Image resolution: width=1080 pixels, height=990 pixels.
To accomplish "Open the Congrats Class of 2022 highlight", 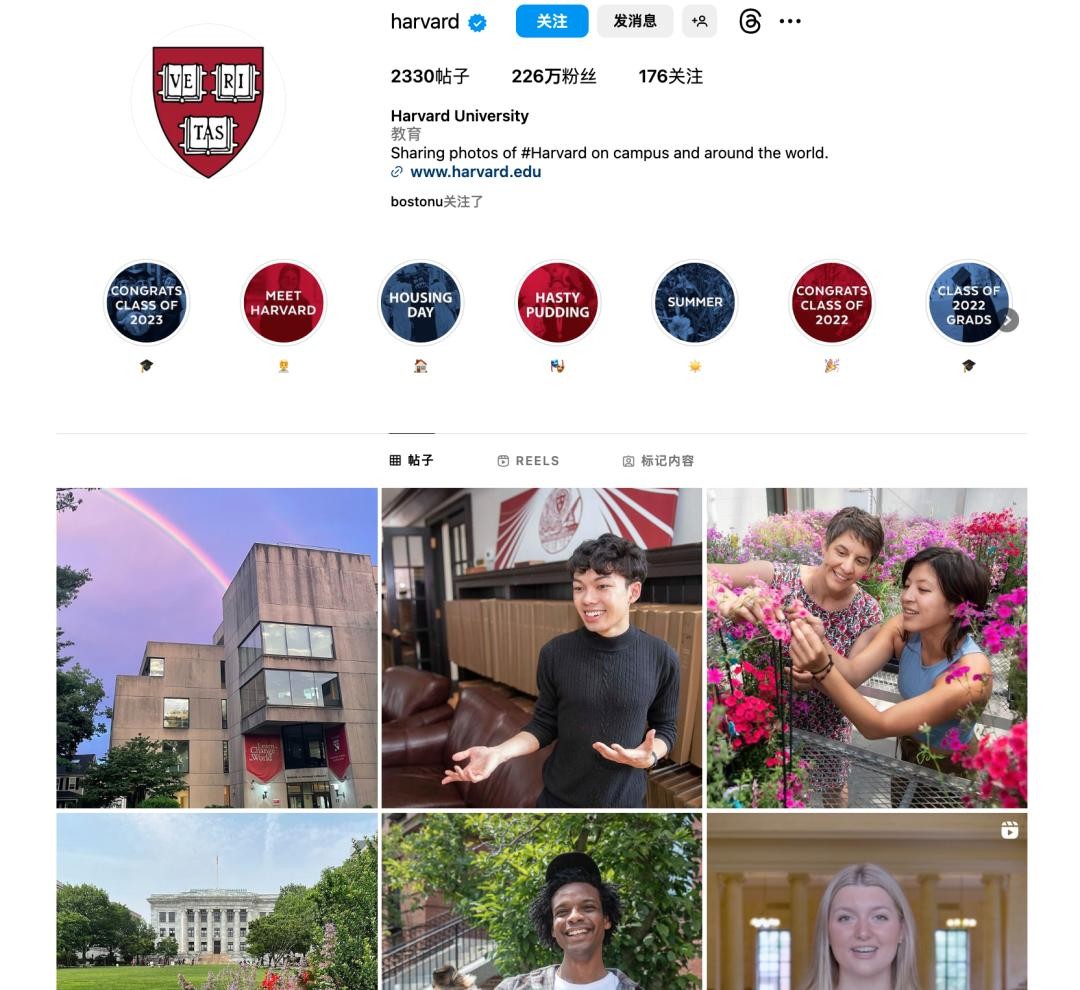I will (831, 303).
